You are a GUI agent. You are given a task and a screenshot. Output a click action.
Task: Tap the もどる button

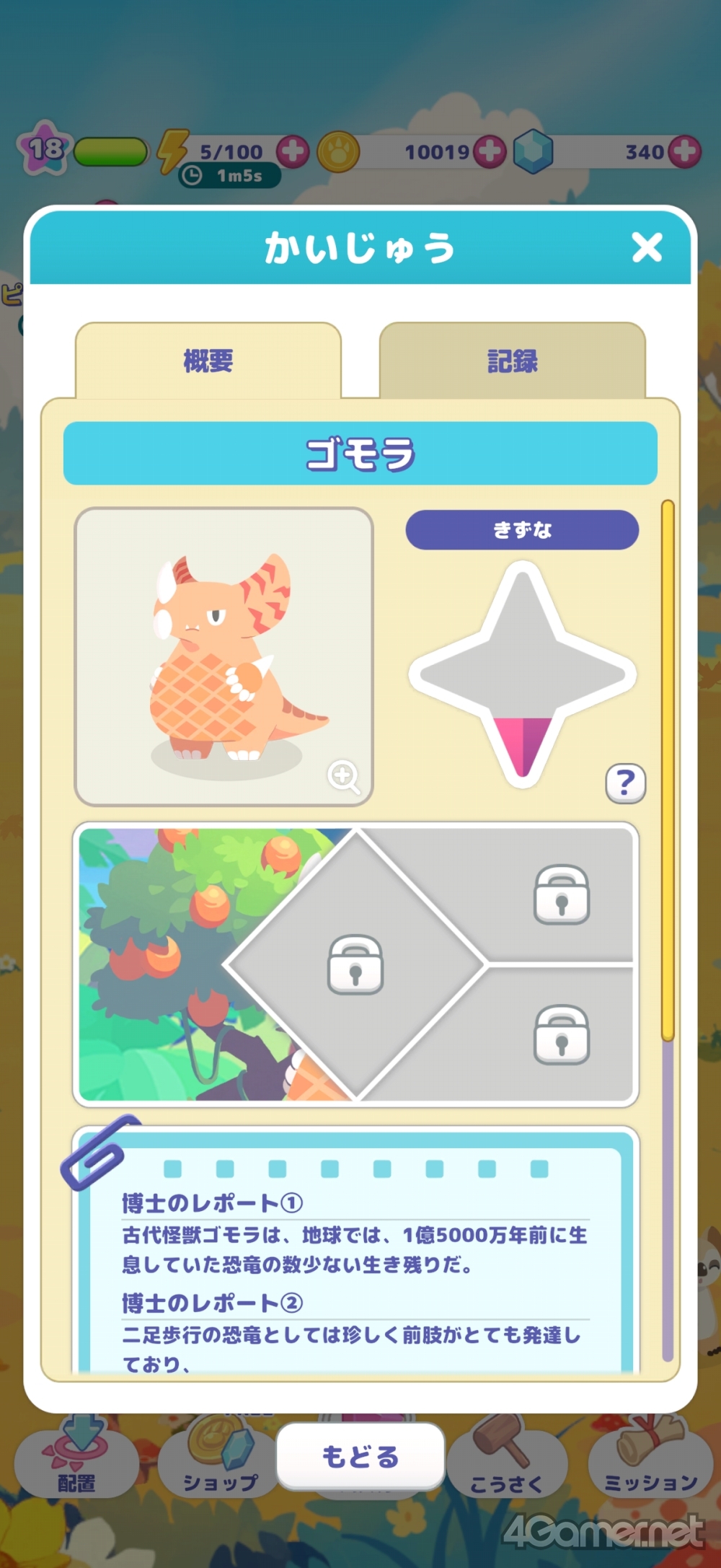pos(360,1456)
